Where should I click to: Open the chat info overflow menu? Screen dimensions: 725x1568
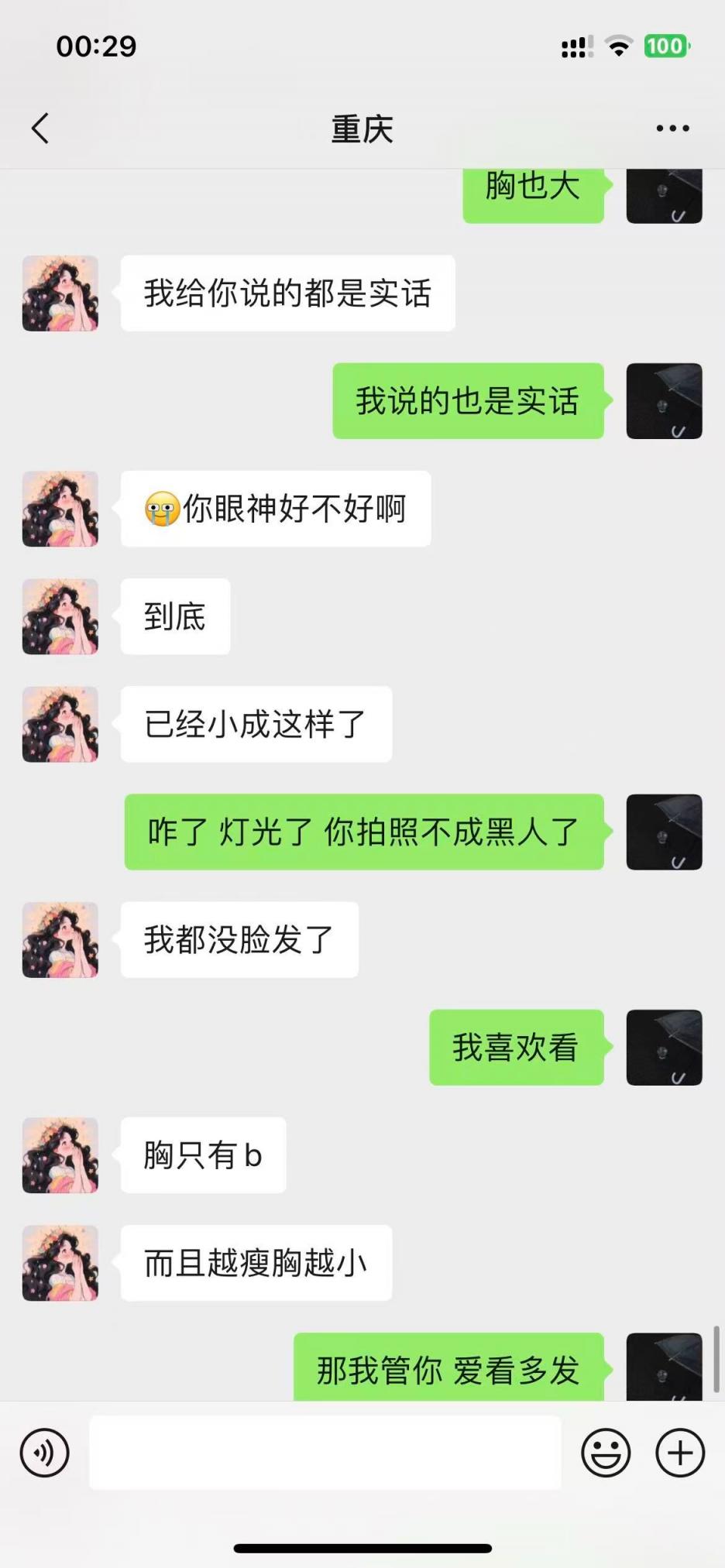[672, 129]
